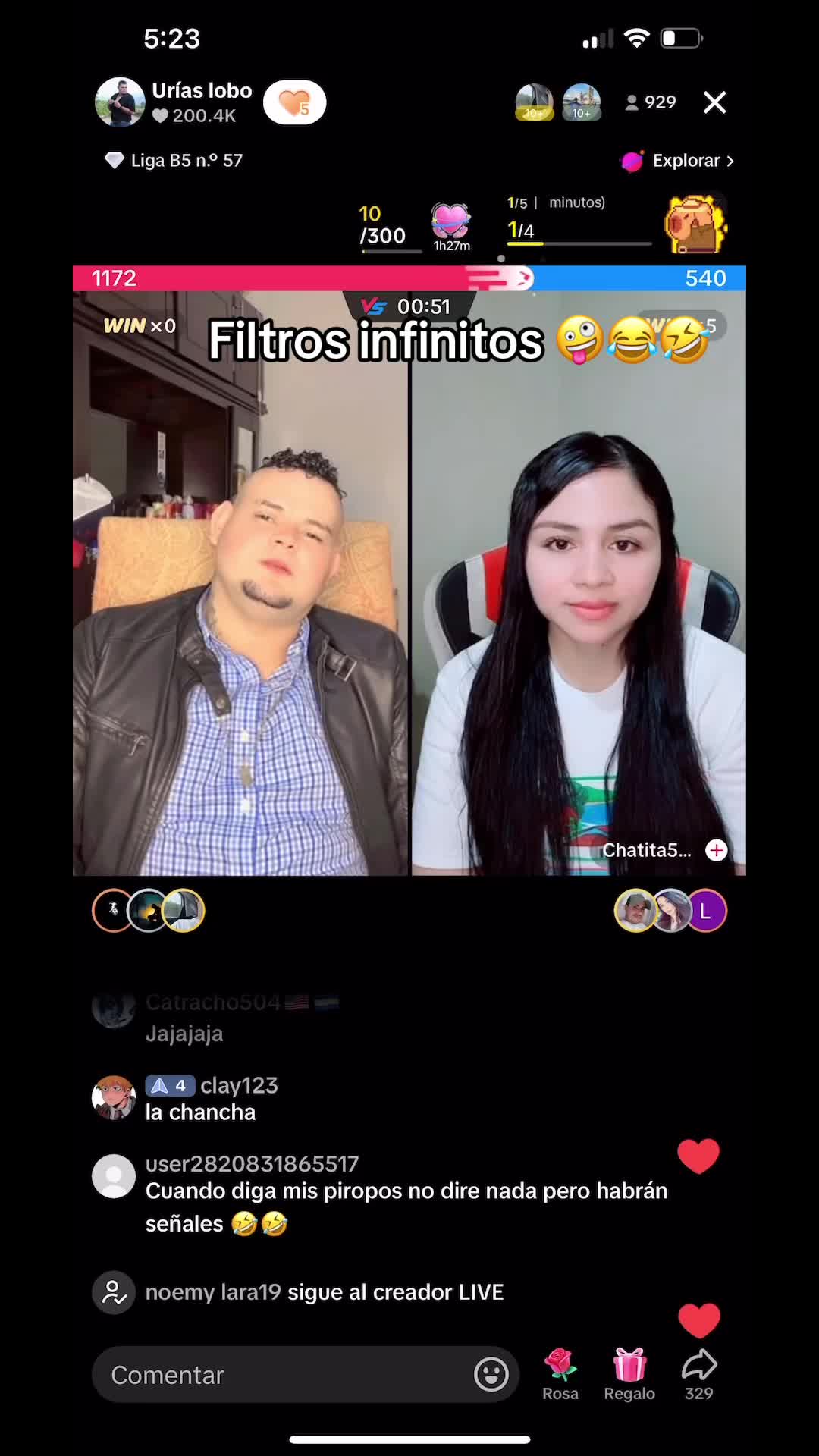Open the Regalo gift panel
The height and width of the screenshot is (1456, 819).
point(629,1374)
